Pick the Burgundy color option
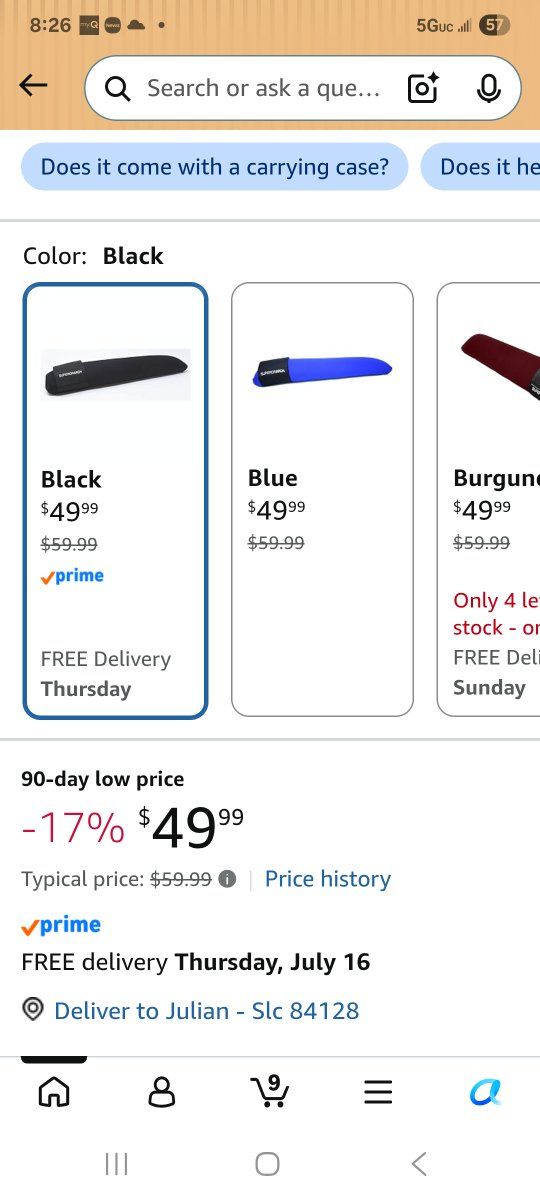The image size is (540, 1200). [x=488, y=500]
